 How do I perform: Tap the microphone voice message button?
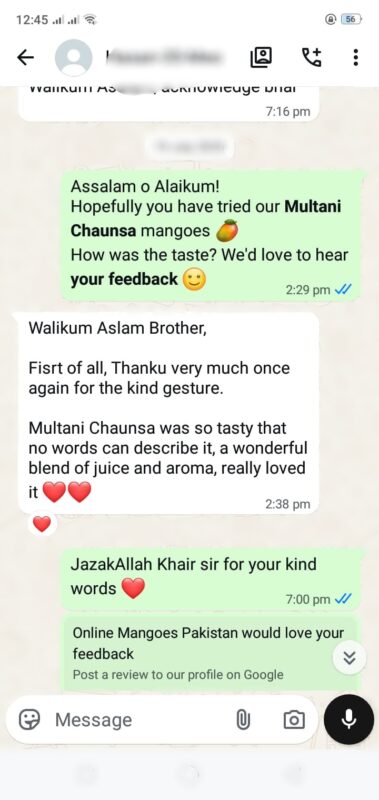(x=349, y=719)
